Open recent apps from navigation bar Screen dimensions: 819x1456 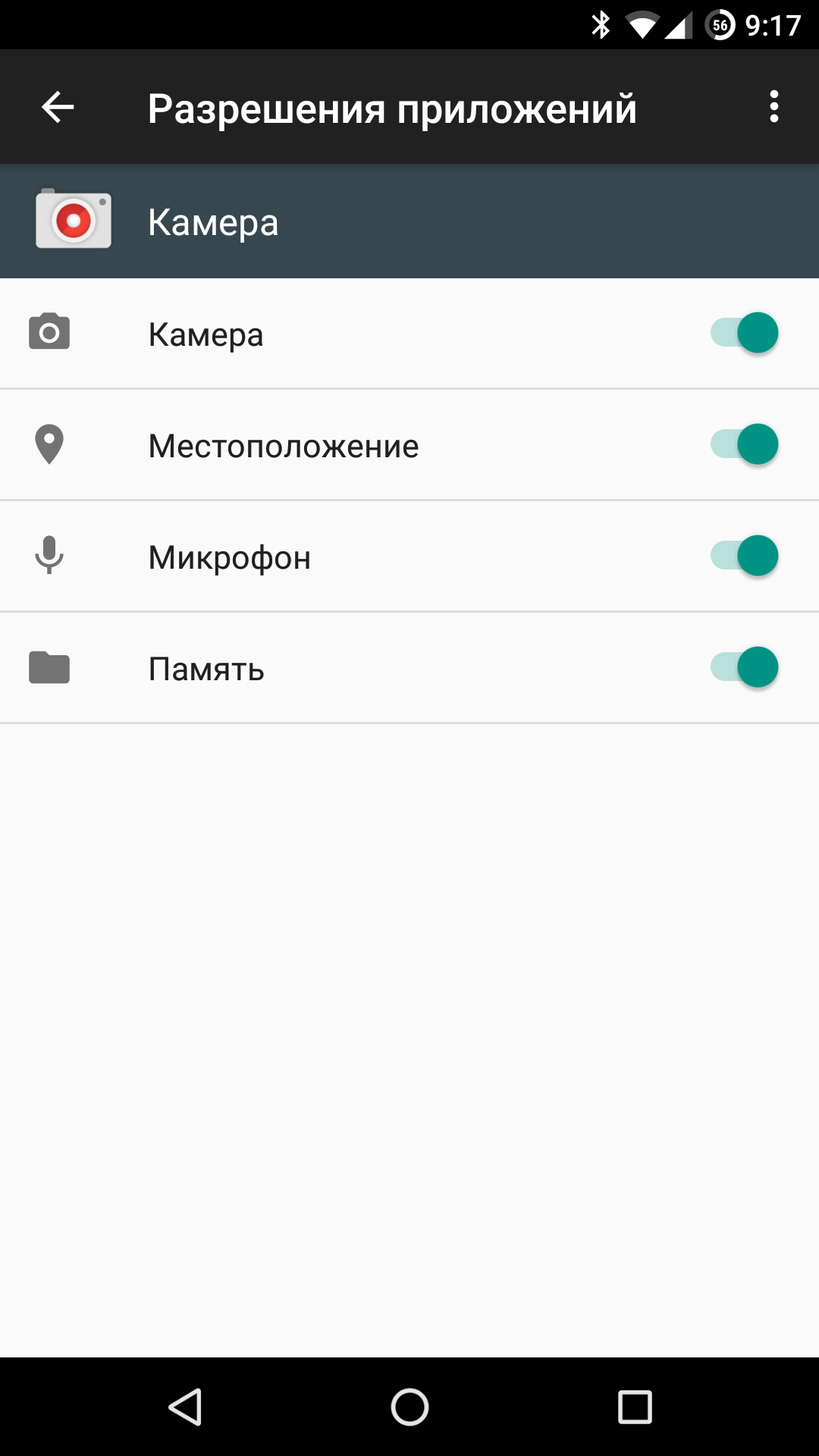click(635, 1407)
